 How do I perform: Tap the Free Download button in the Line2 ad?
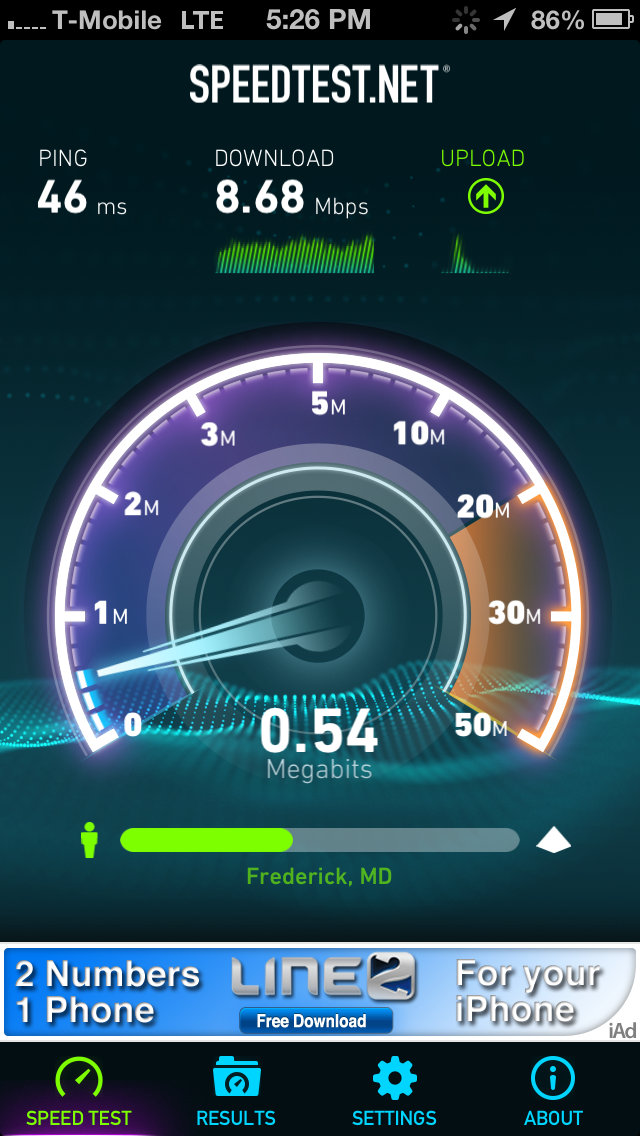[x=316, y=1021]
